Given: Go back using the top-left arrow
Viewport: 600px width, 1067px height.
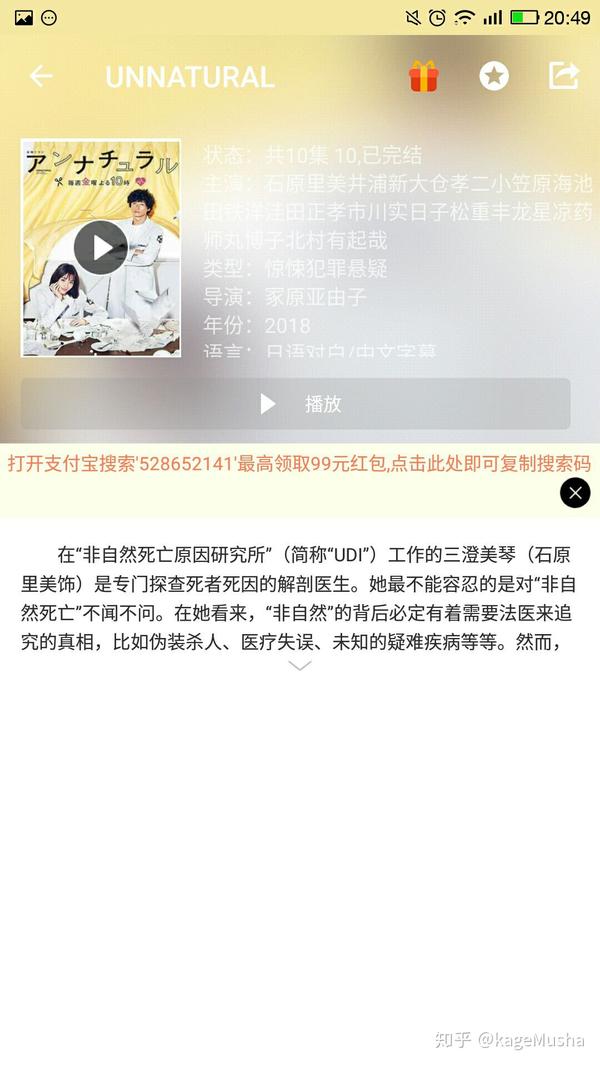Looking at the screenshot, I should tap(41, 76).
